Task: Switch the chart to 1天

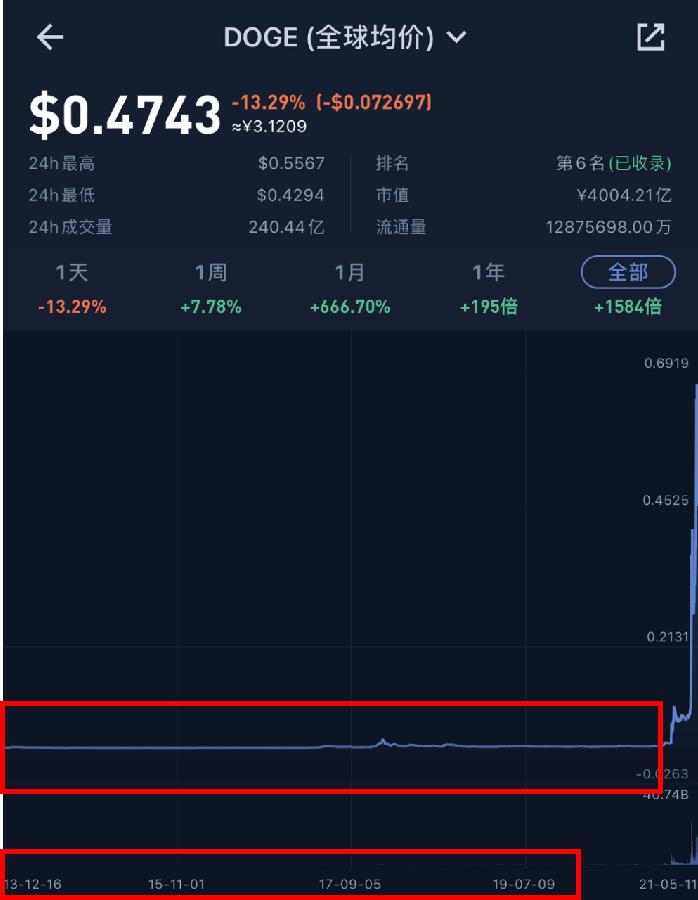Action: (x=72, y=272)
